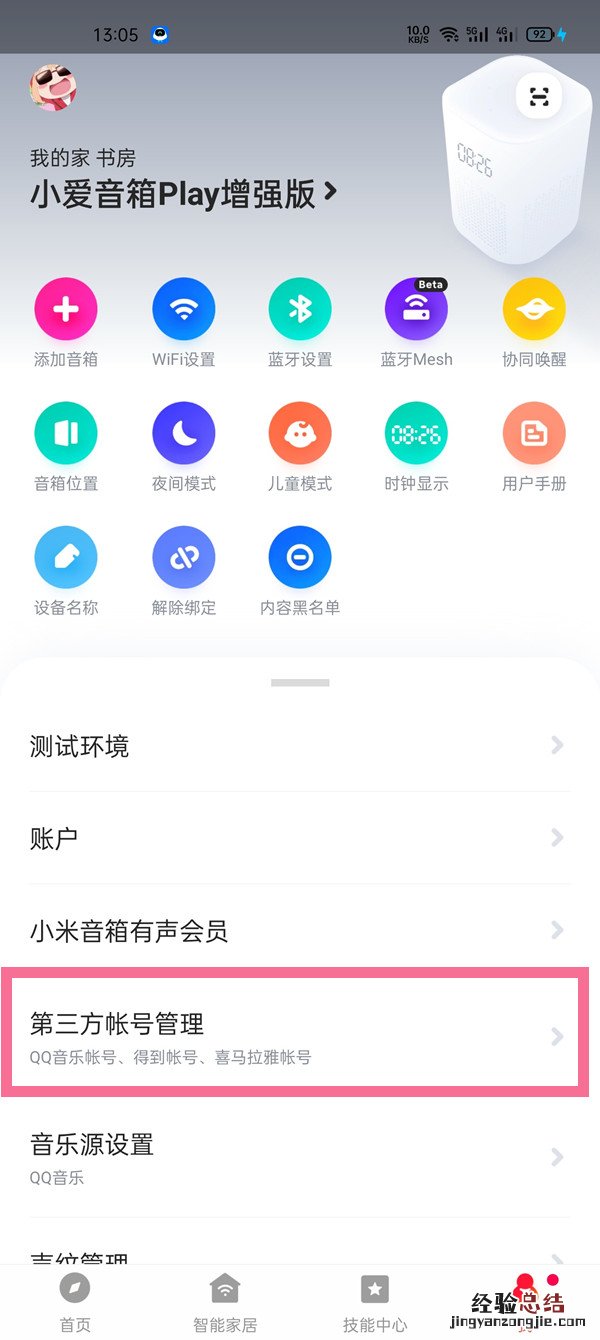Open 儿童模式
Viewport: 600px width, 1340px height.
click(300, 434)
